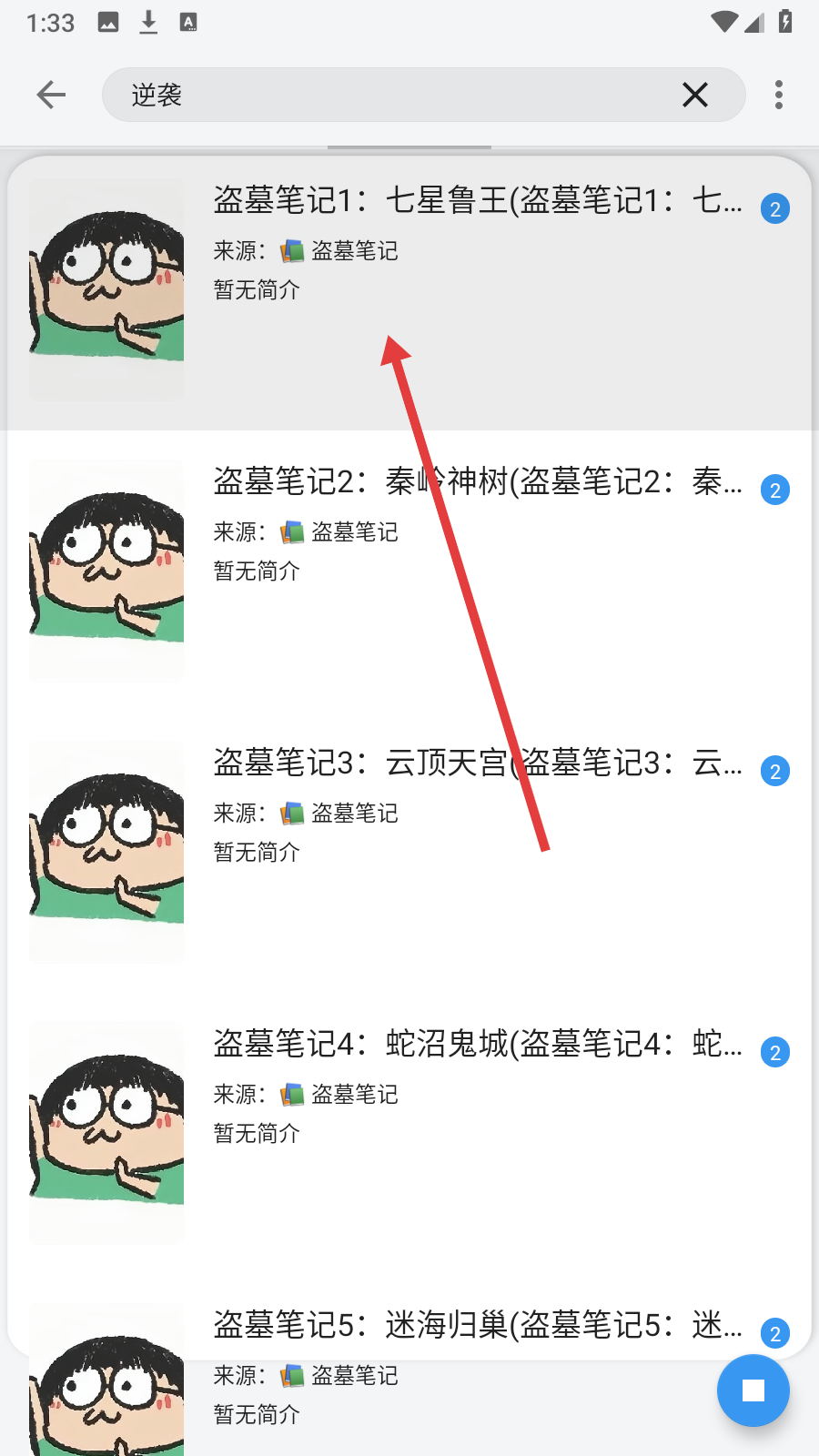Clear the search text 逆袭
This screenshot has width=819, height=1456.
[695, 95]
